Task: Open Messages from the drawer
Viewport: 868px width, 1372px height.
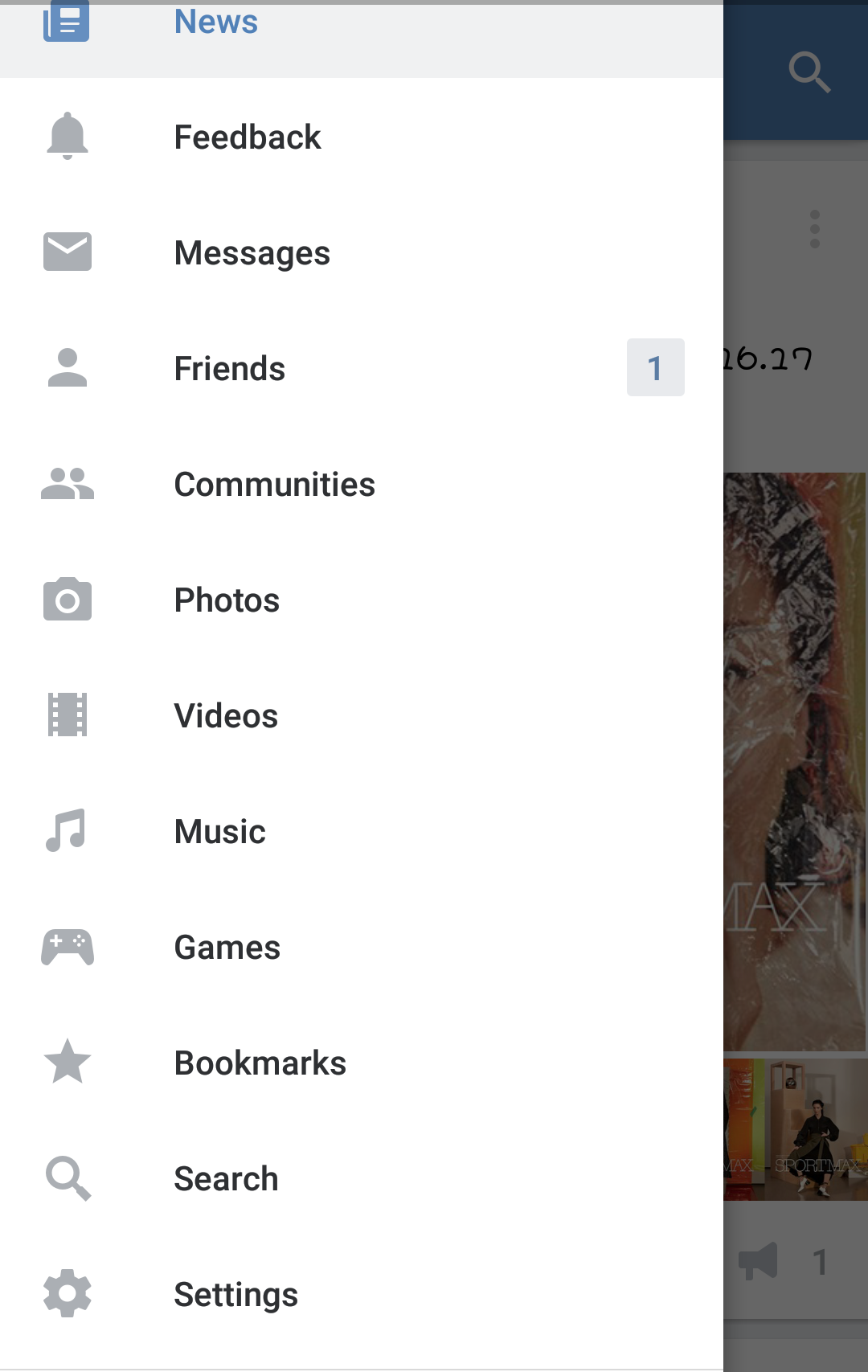Action: [x=252, y=253]
